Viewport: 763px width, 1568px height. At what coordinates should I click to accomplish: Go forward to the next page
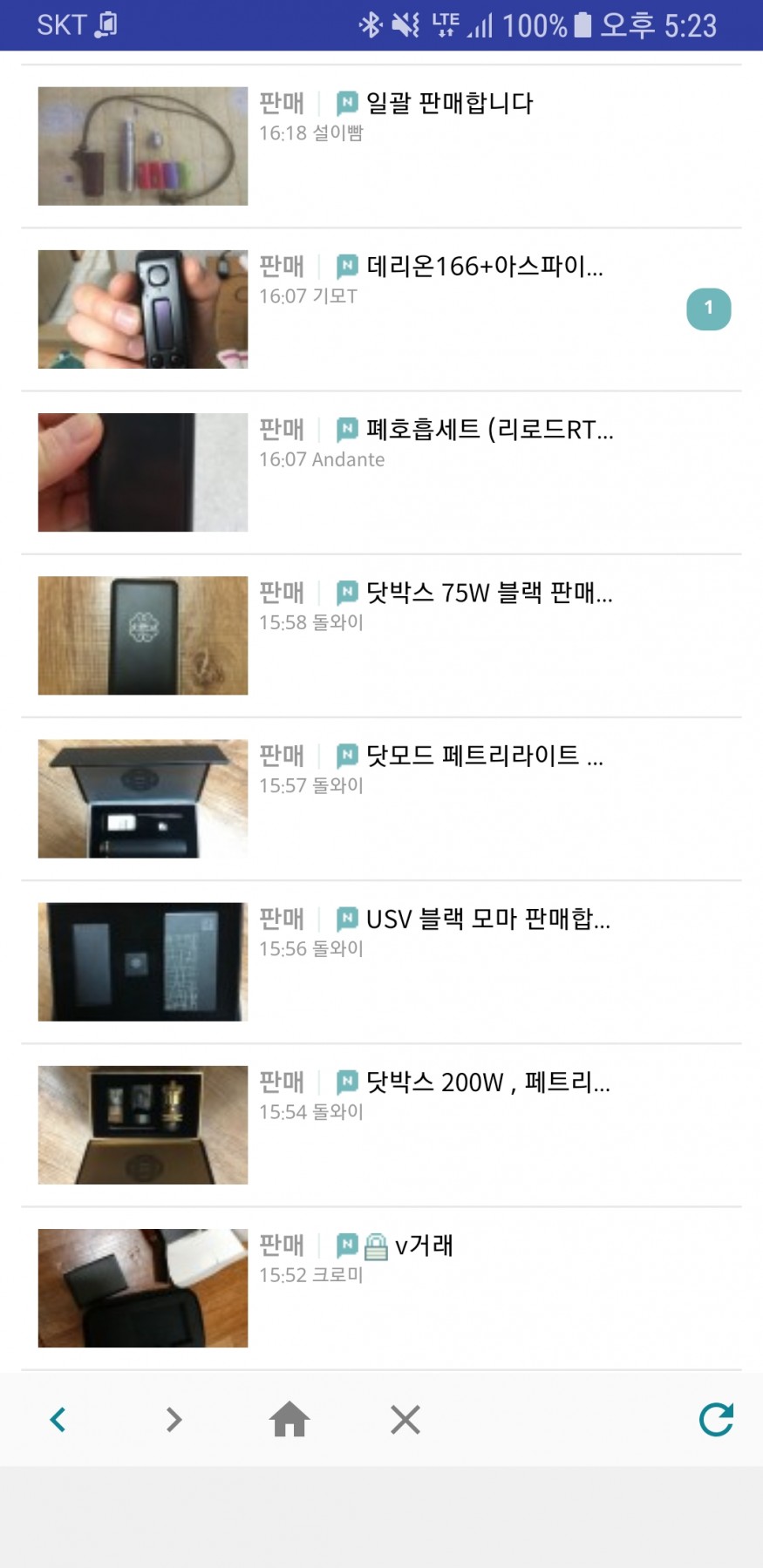coord(174,1420)
